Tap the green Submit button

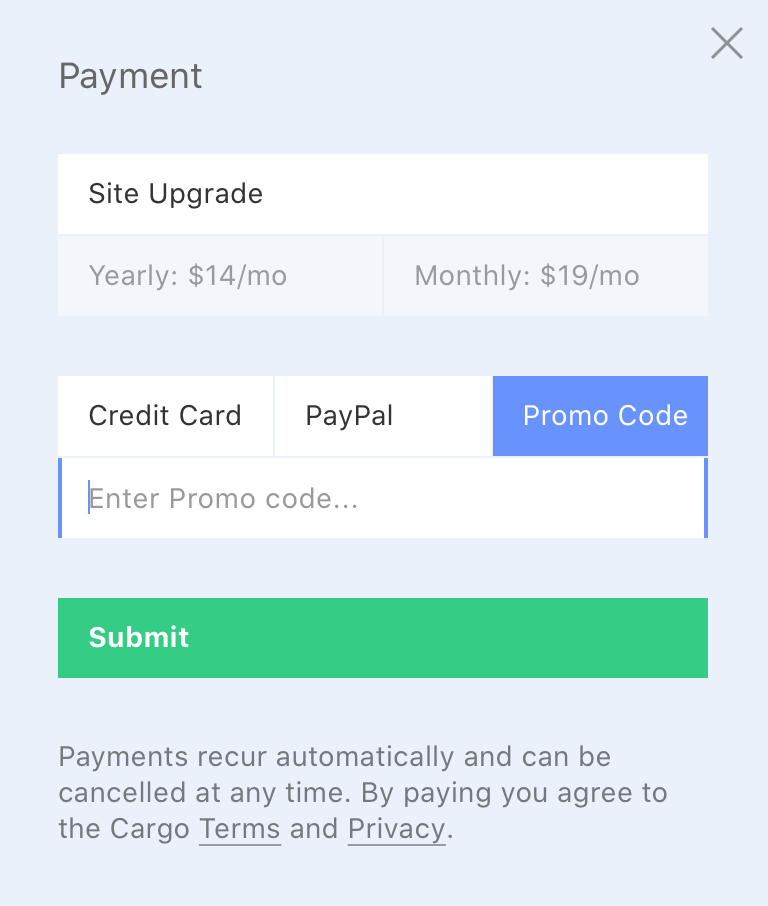tap(383, 638)
